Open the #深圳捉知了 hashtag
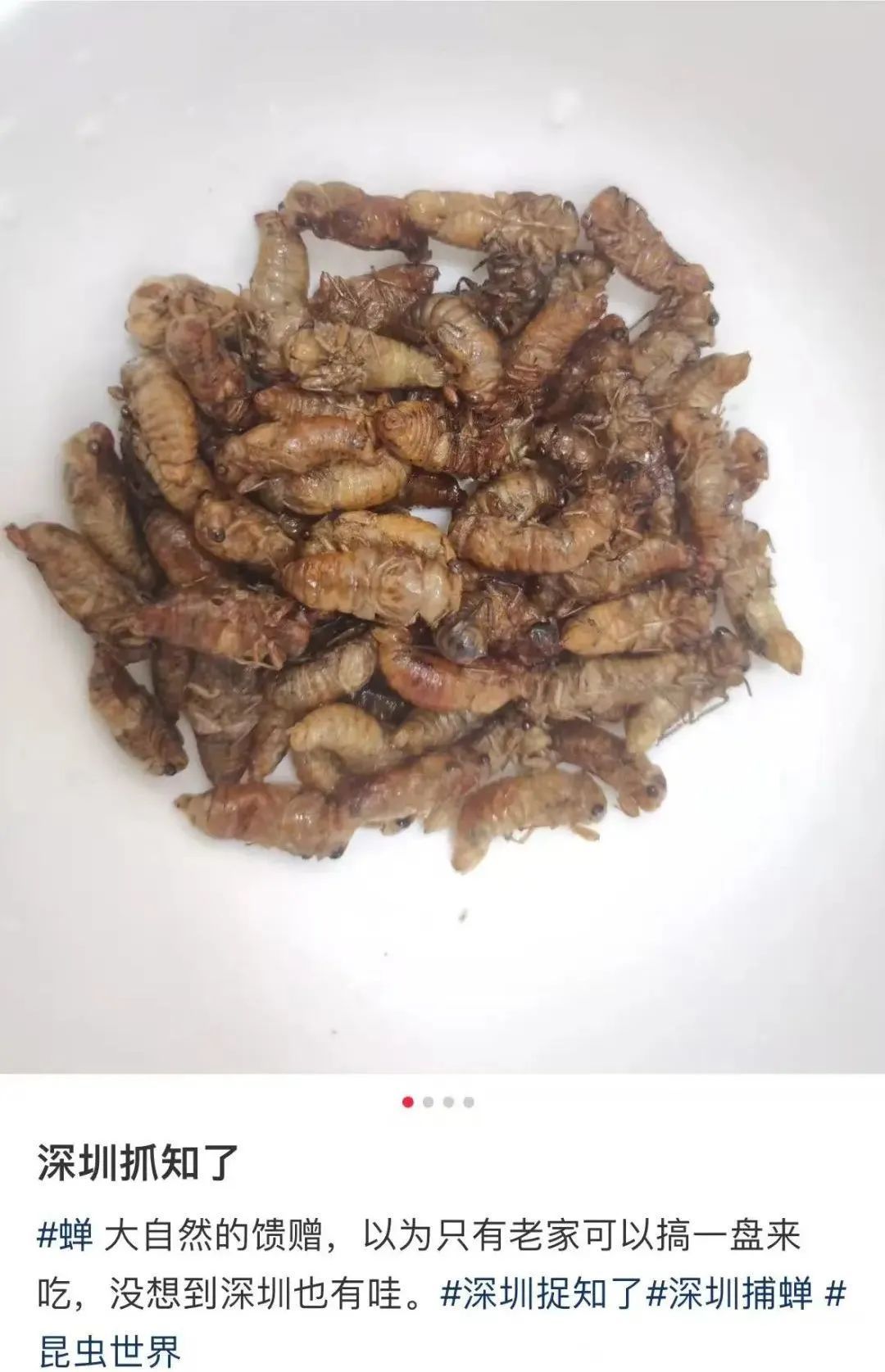 click(x=539, y=1293)
